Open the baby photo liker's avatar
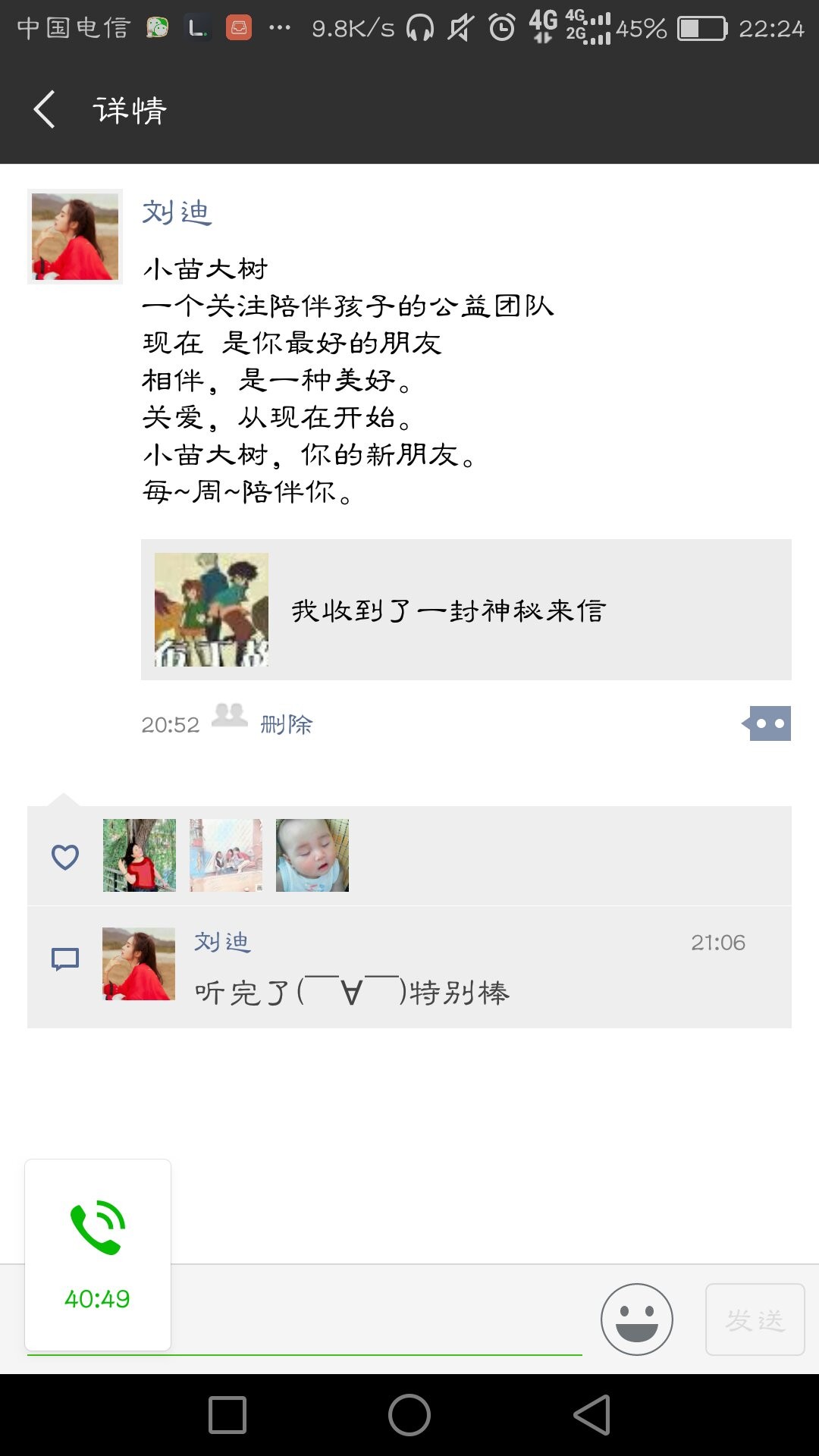Viewport: 819px width, 1456px height. click(312, 855)
